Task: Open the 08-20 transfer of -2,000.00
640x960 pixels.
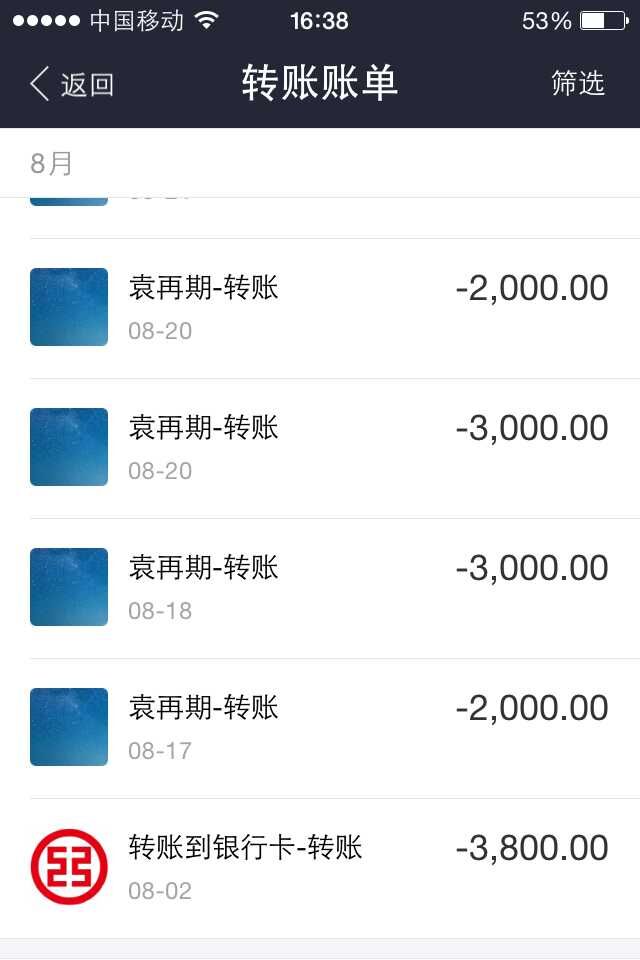Action: coord(320,307)
